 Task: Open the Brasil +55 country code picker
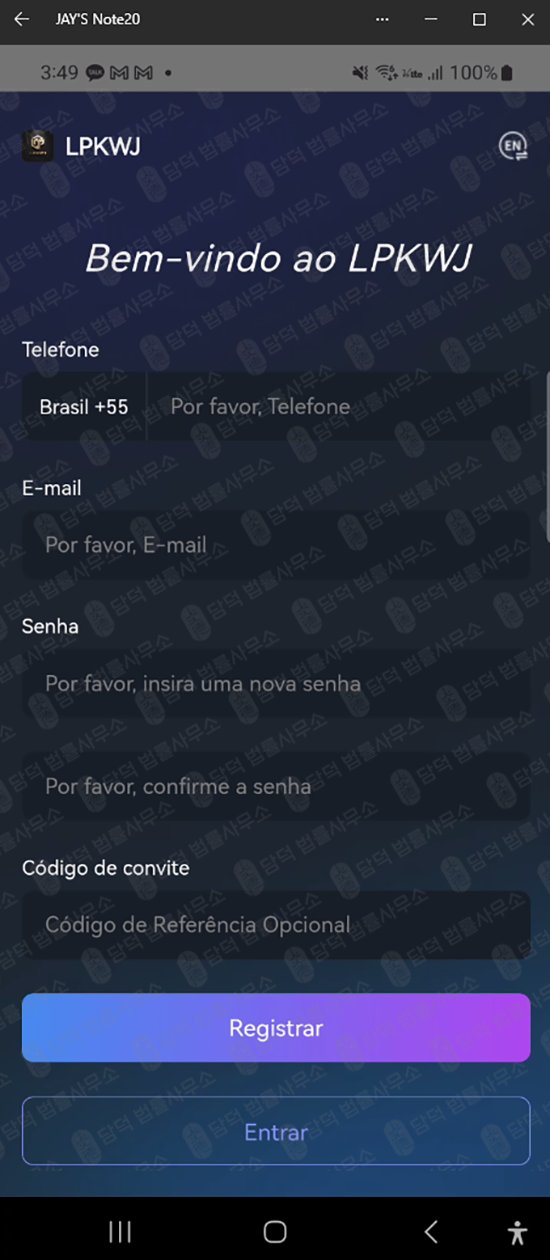pos(84,407)
